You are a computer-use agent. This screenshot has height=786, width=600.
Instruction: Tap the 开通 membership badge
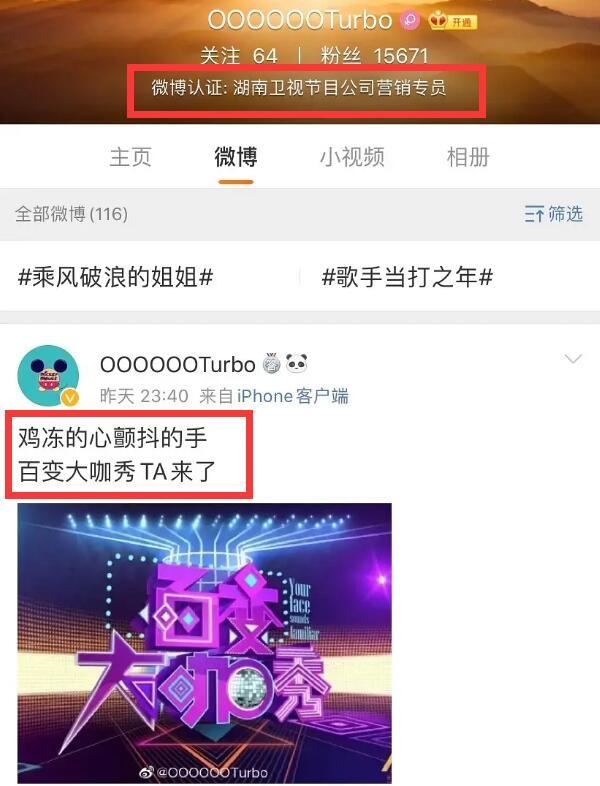tap(454, 21)
